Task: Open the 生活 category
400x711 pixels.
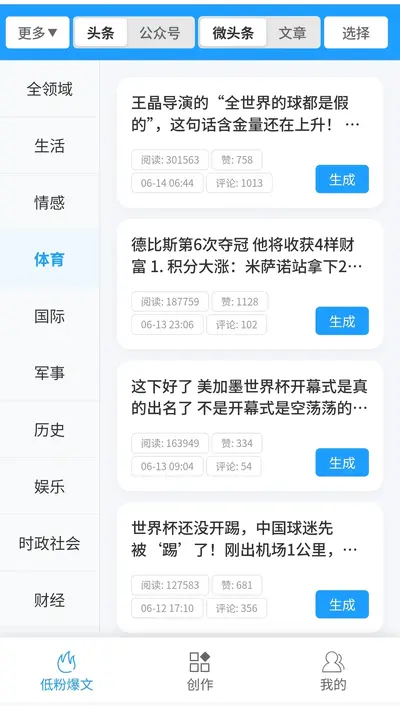Action: click(x=49, y=146)
